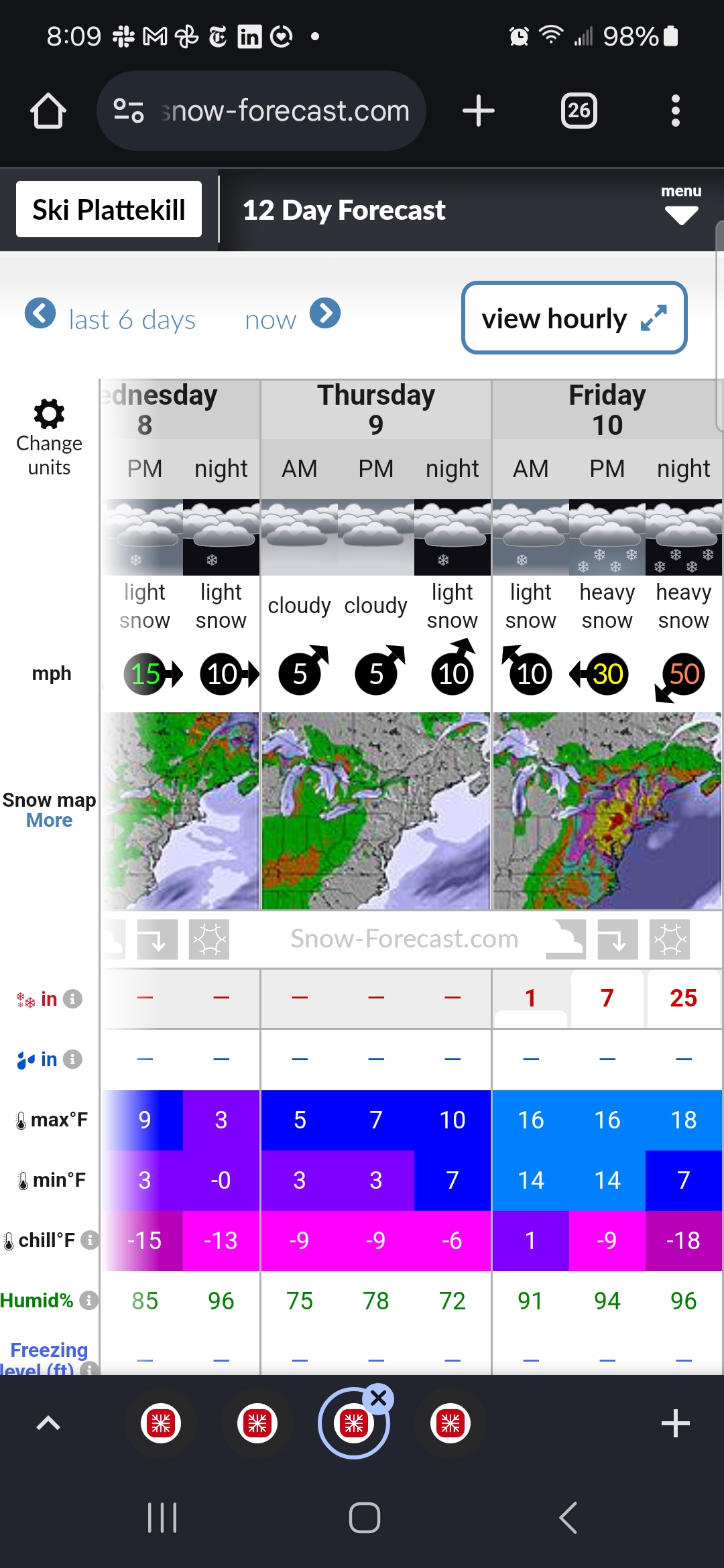724x1568 pixels.
Task: Open the Change units settings
Action: [49, 436]
